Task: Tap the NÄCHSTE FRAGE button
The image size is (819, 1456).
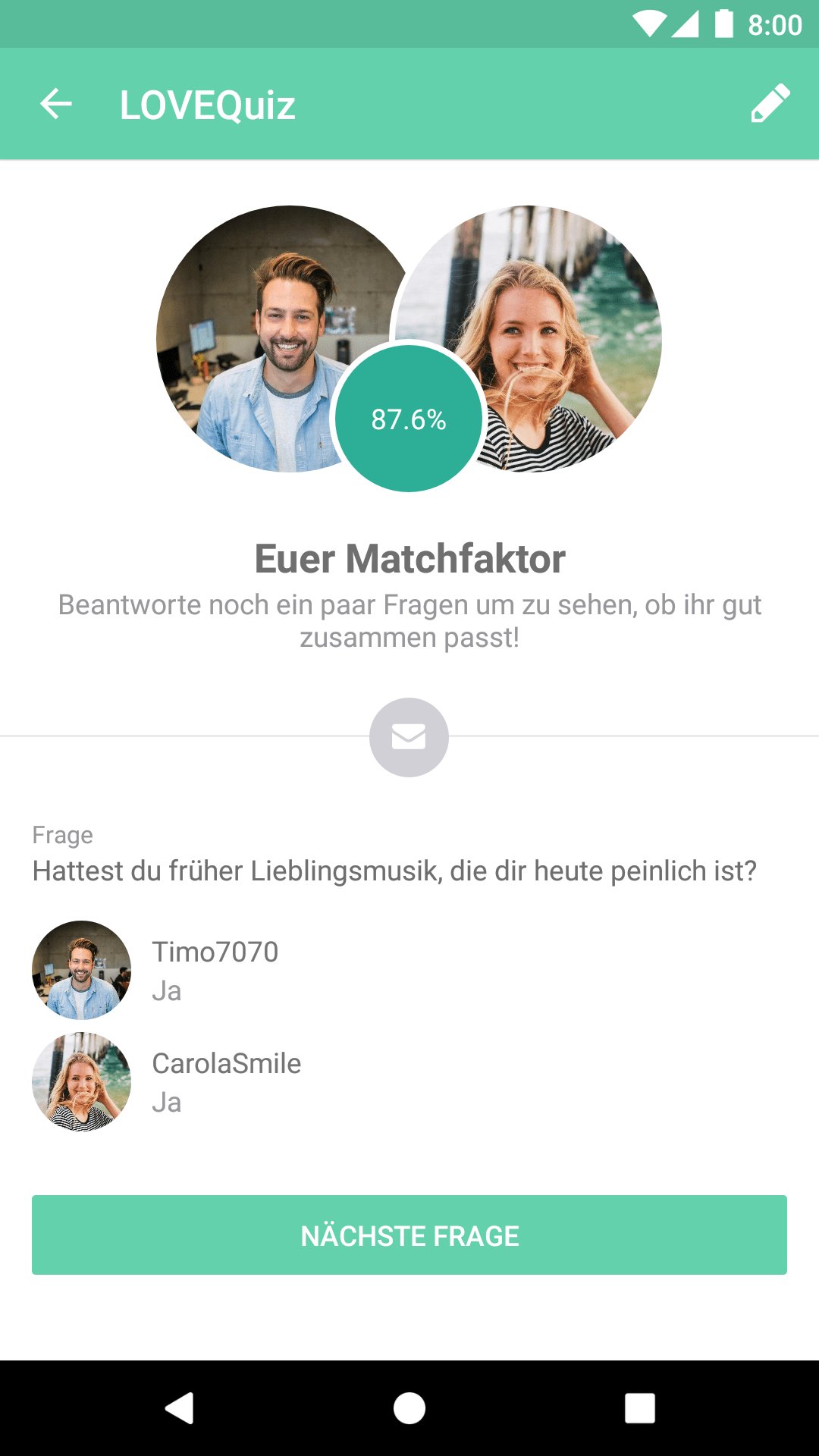Action: [x=409, y=1235]
